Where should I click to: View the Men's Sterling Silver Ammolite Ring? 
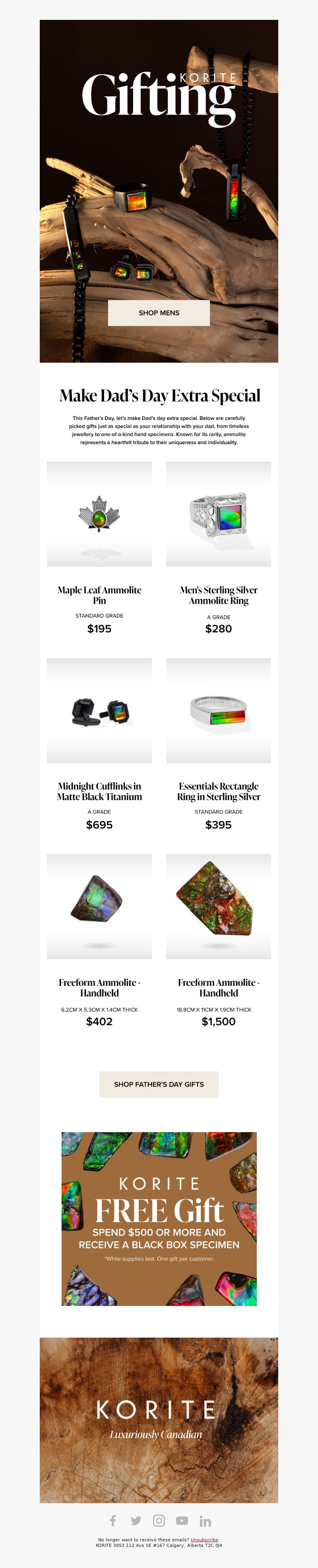(x=218, y=514)
